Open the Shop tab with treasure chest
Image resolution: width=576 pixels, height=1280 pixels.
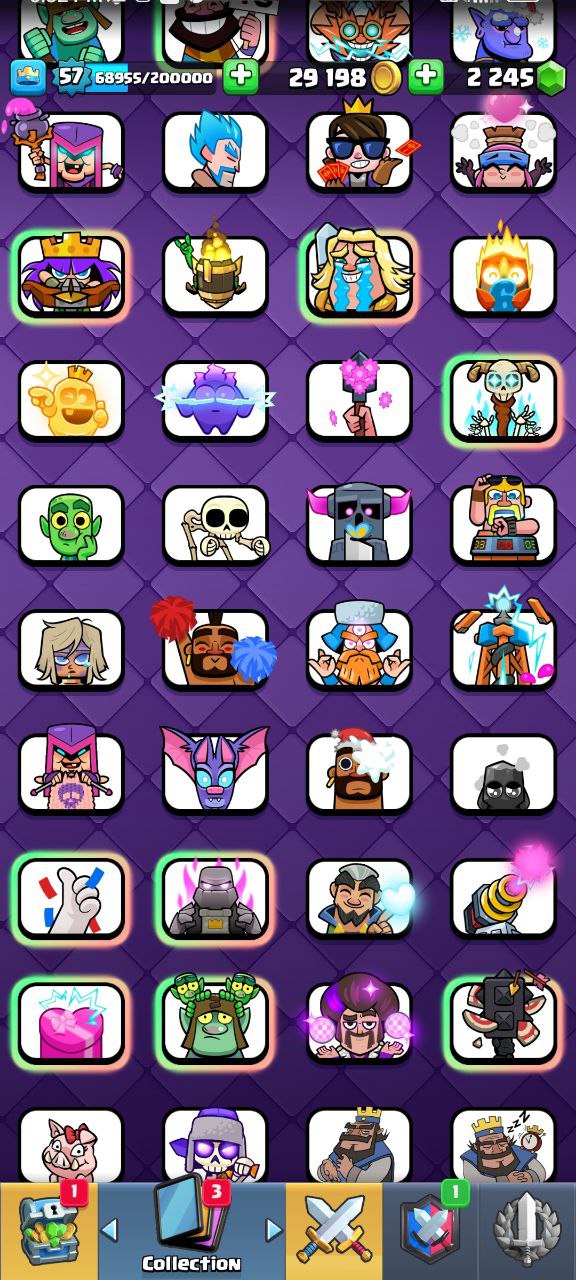click(x=48, y=1231)
